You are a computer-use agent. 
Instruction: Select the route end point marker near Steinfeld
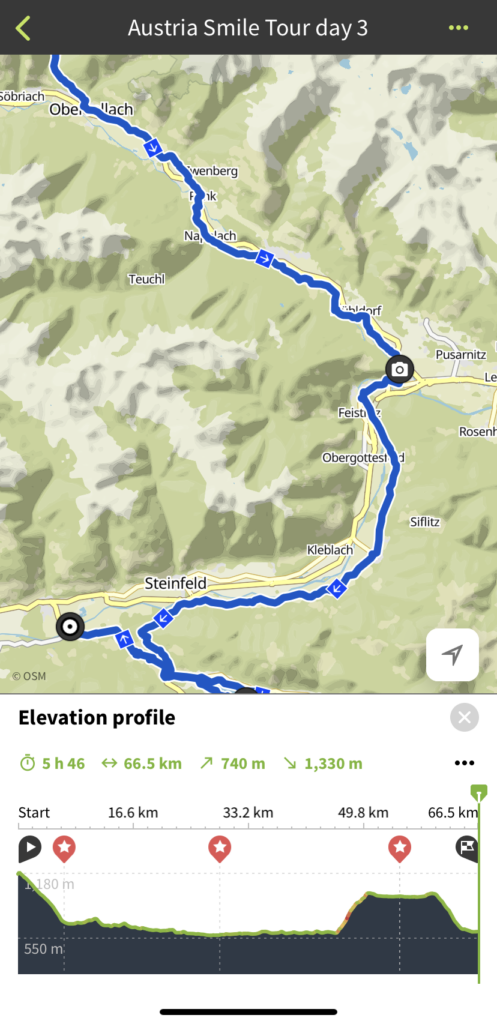tap(69, 627)
